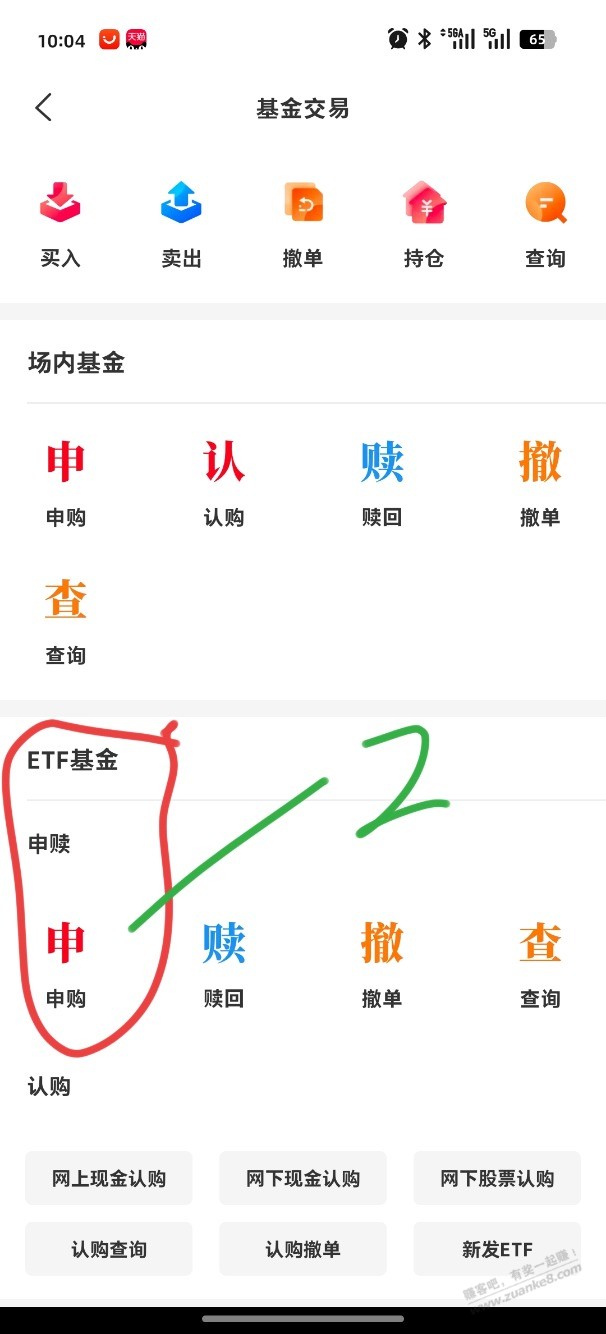Tap 撤单 in the top shortcut row
Image resolution: width=606 pixels, height=1334 pixels.
click(302, 224)
